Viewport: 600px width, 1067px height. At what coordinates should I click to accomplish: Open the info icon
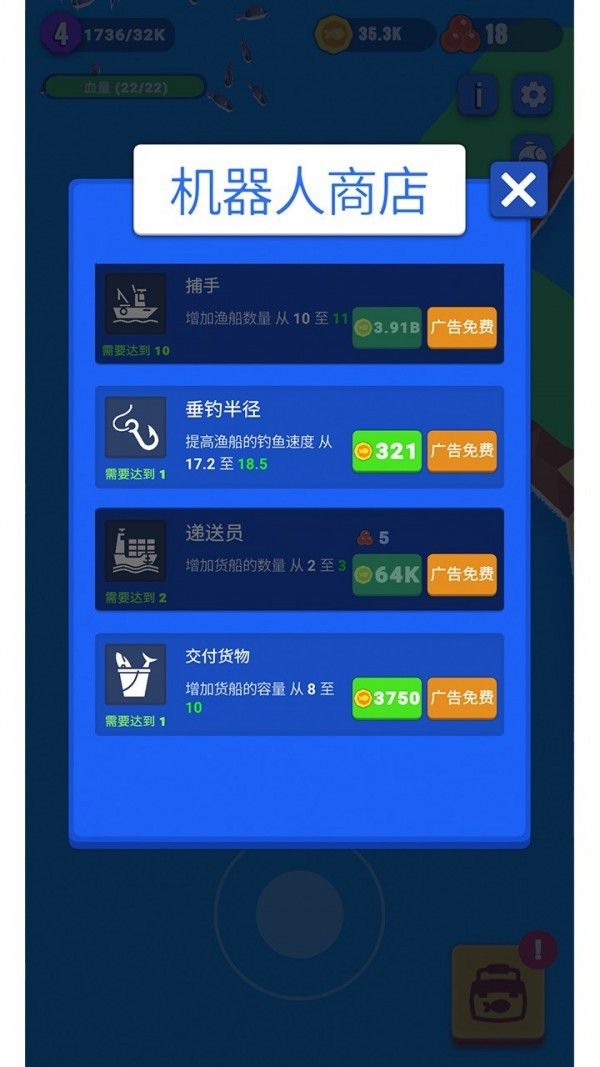point(478,95)
